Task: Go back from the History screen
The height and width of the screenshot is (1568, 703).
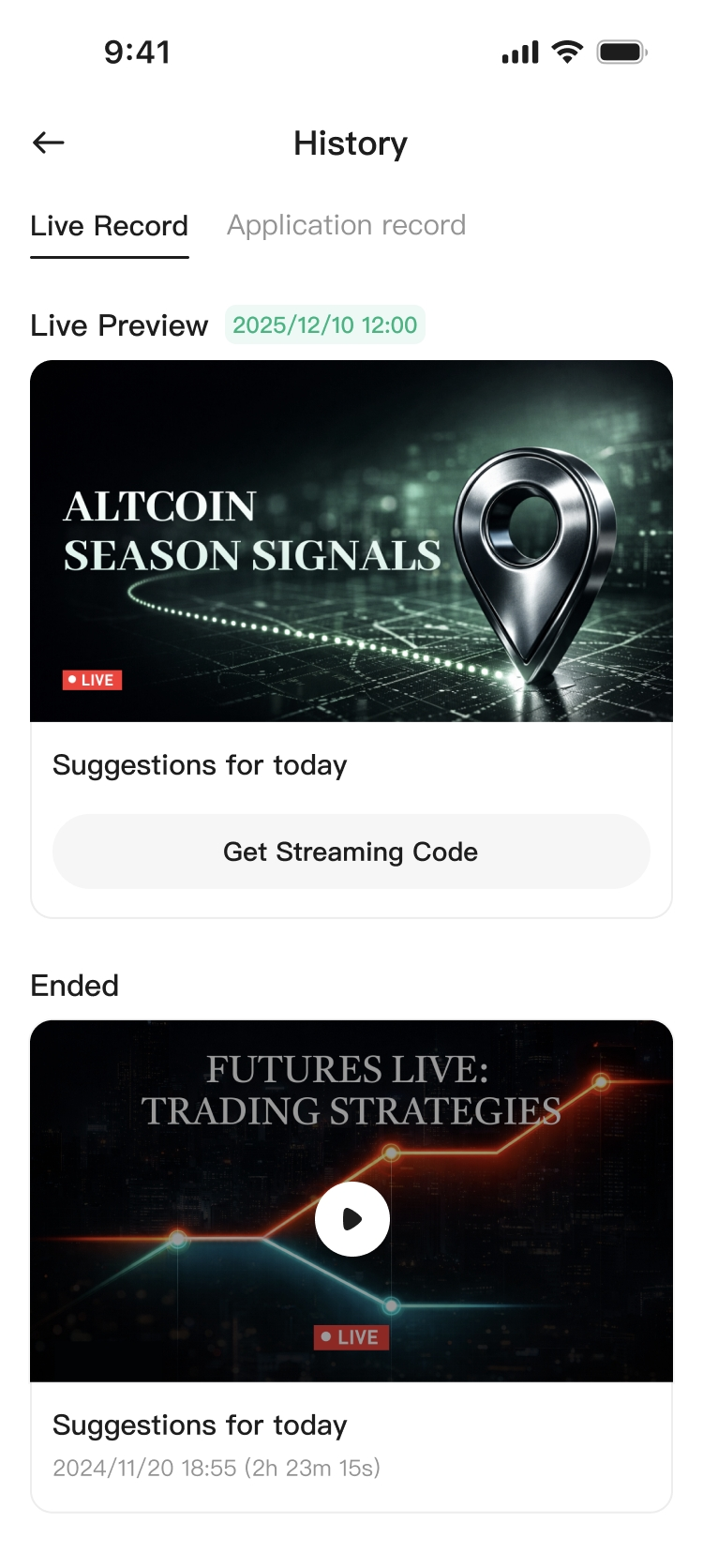Action: click(49, 143)
